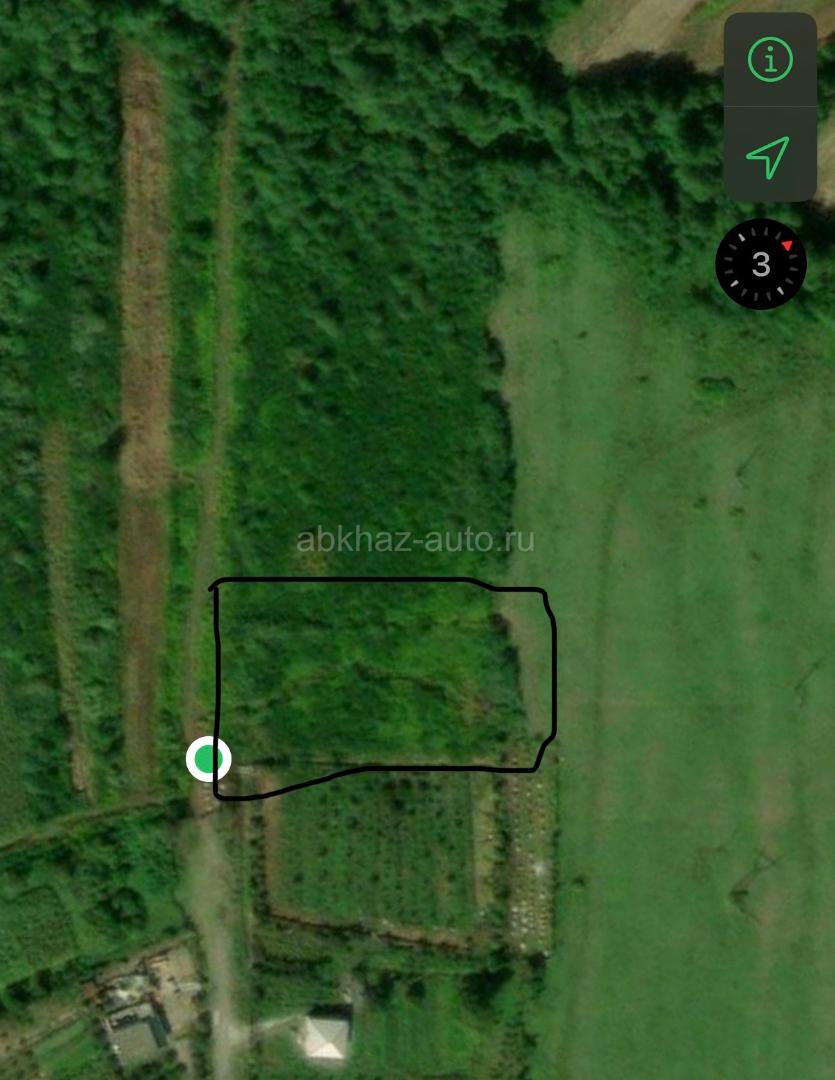
Task: Tap the compass to reset north
Action: (x=761, y=265)
